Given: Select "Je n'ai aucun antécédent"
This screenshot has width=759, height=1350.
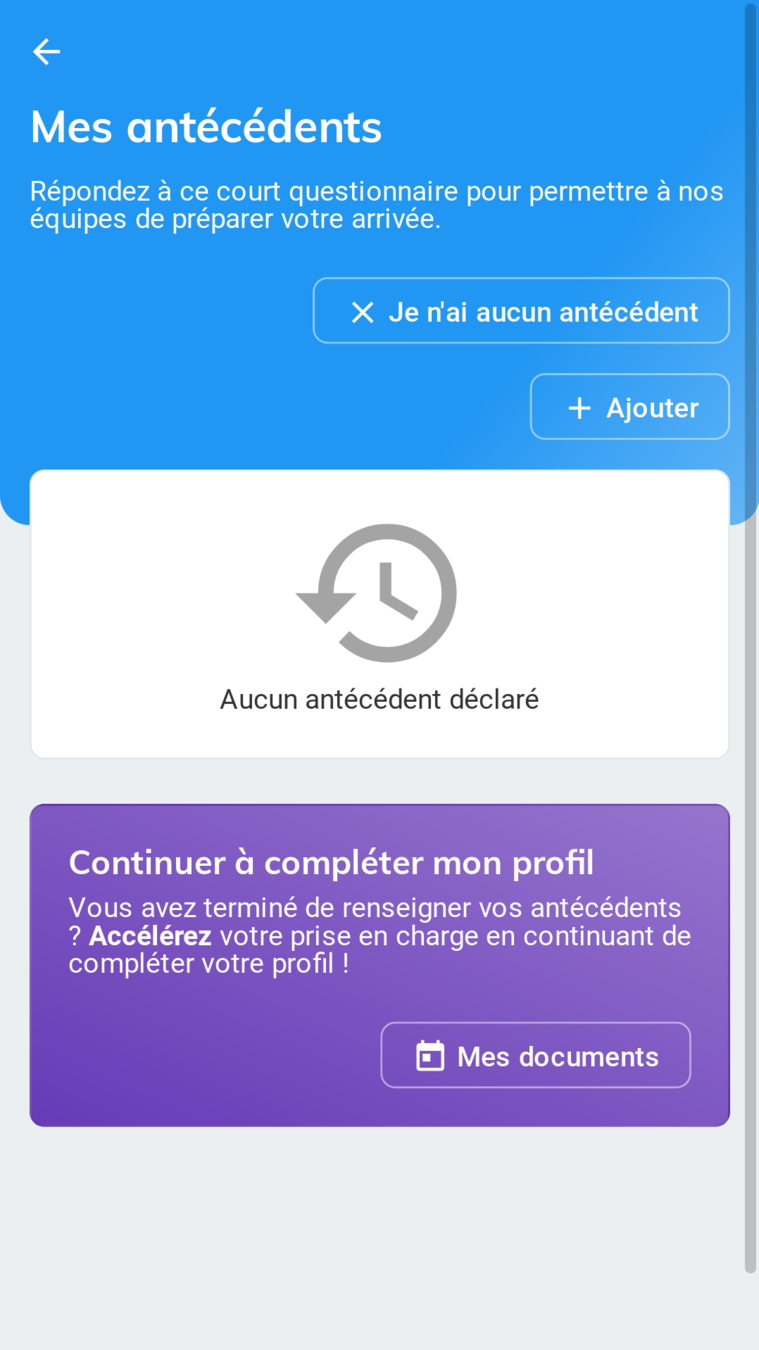Looking at the screenshot, I should click(x=521, y=311).
